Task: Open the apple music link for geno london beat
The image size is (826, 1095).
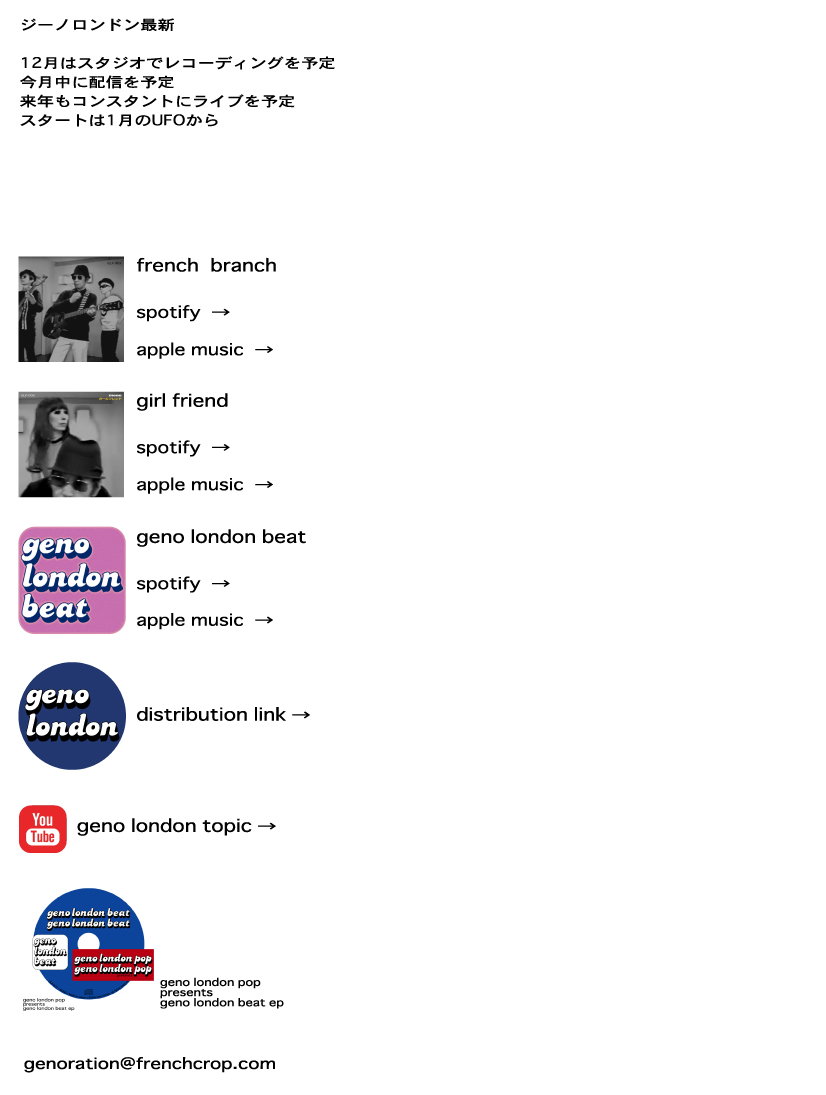Action: (204, 620)
